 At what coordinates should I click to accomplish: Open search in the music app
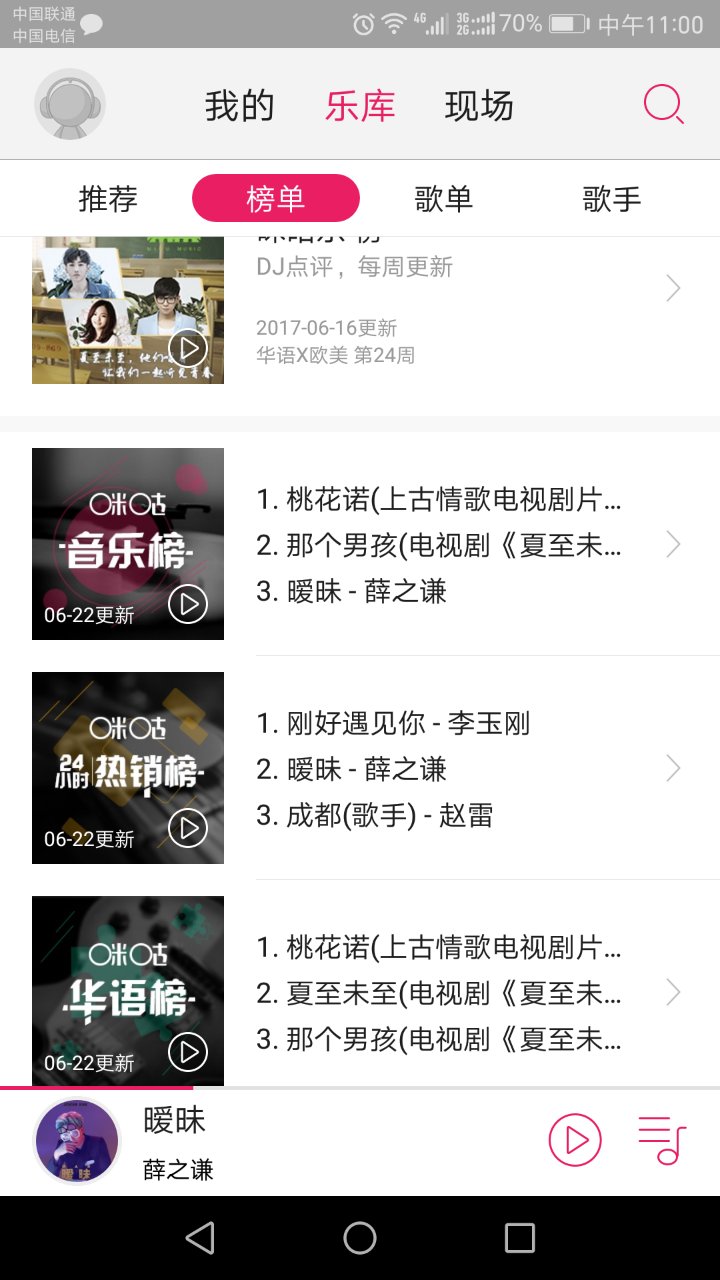[x=662, y=103]
